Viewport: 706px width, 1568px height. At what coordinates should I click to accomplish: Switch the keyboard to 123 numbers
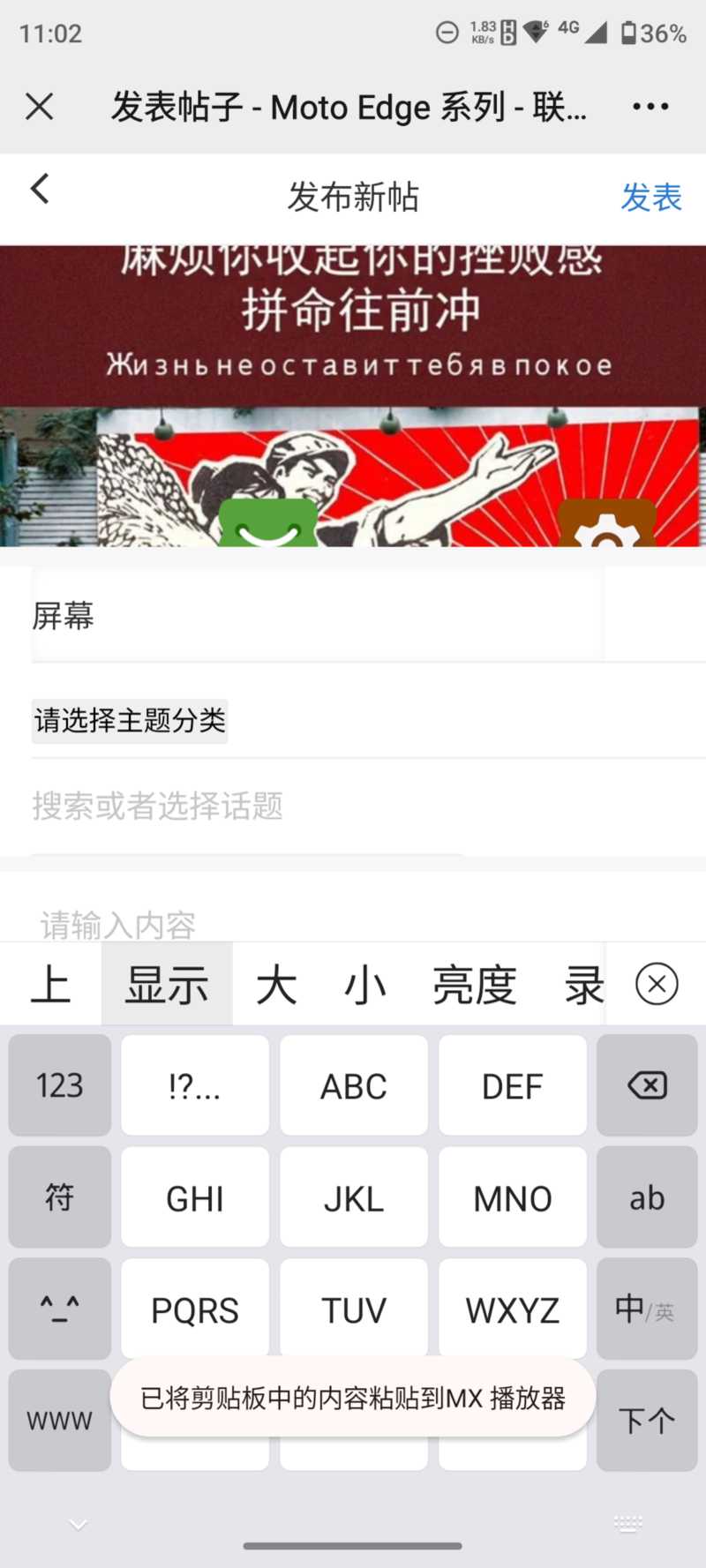(60, 1085)
